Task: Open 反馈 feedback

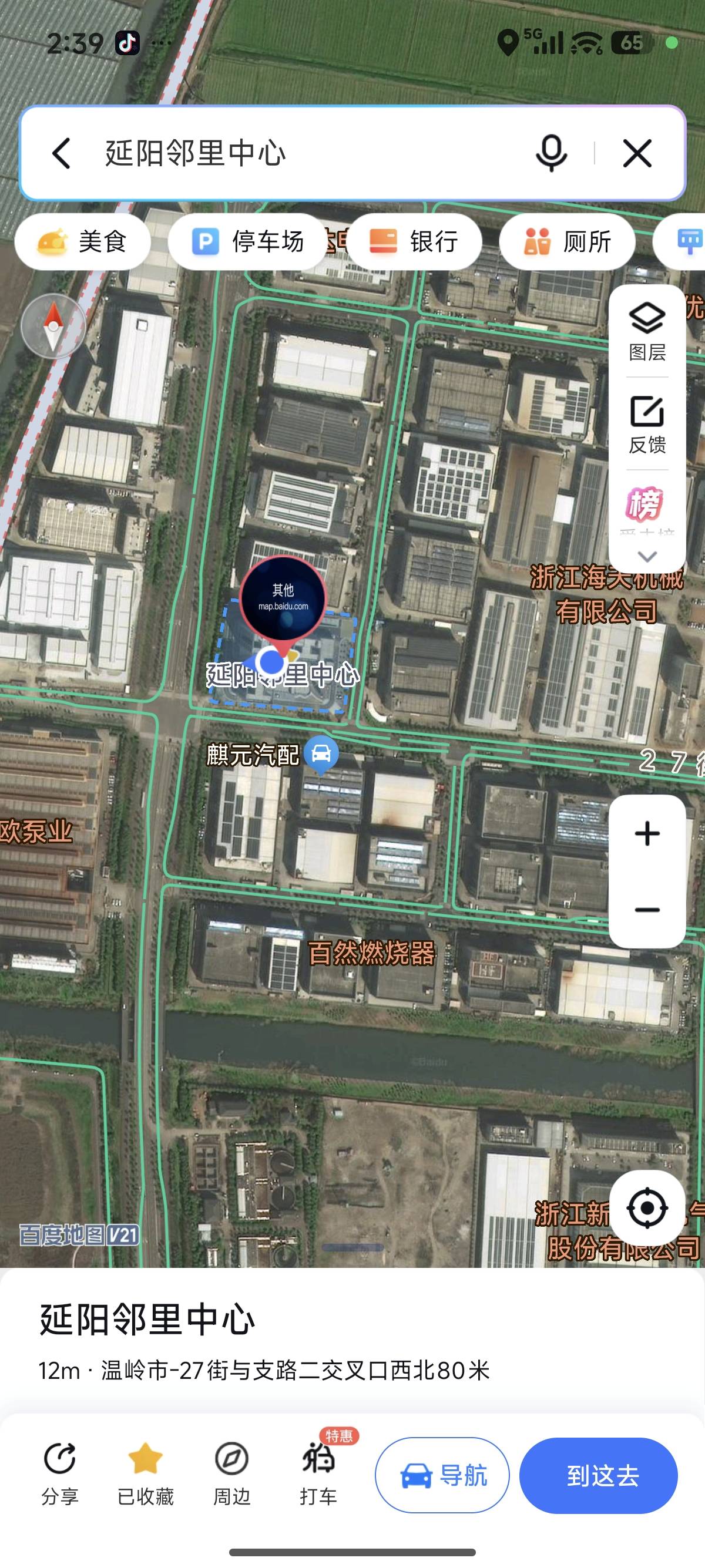Action: pyautogui.click(x=647, y=424)
